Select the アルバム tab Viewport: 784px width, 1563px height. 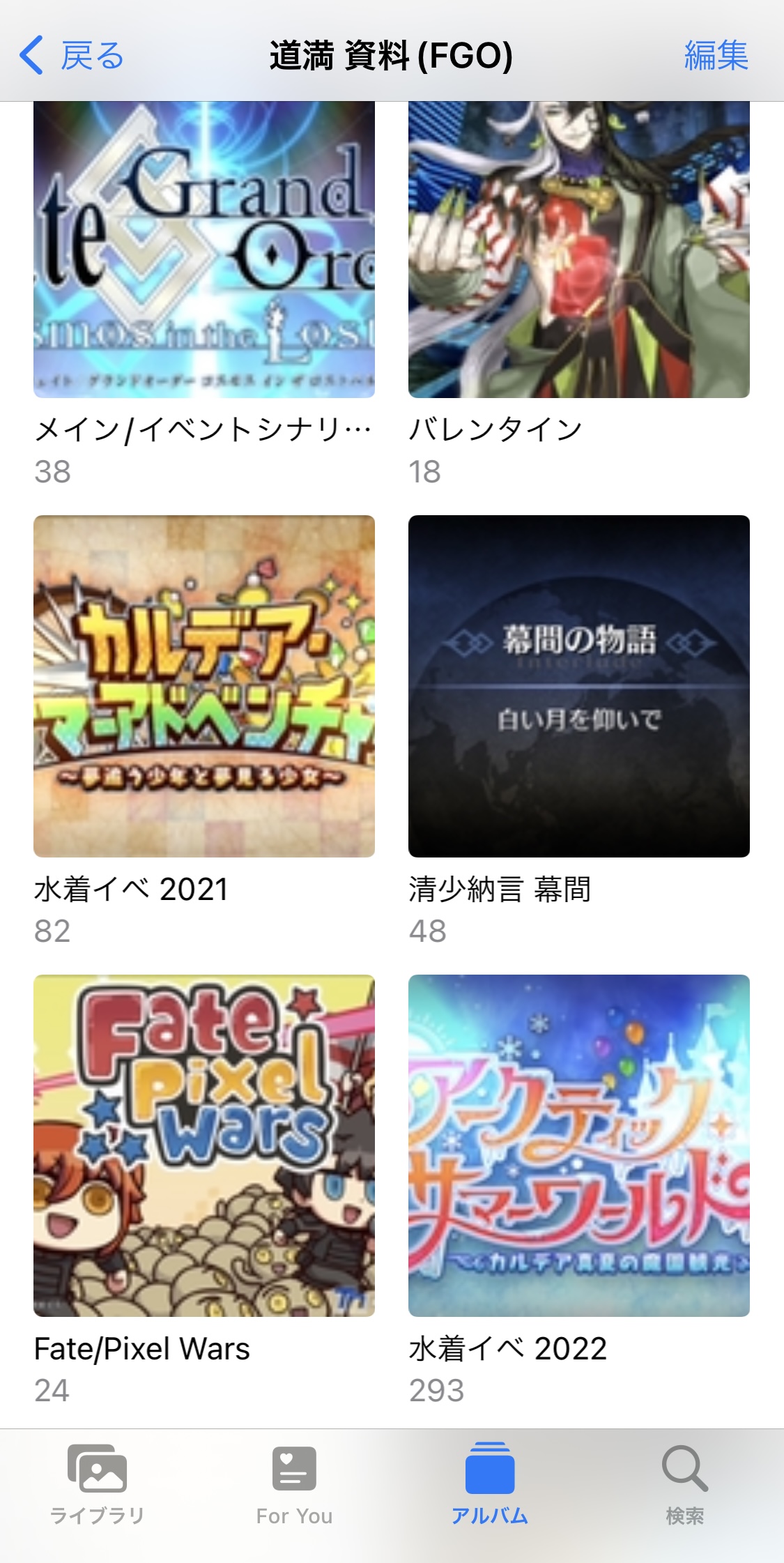pyautogui.click(x=490, y=1484)
